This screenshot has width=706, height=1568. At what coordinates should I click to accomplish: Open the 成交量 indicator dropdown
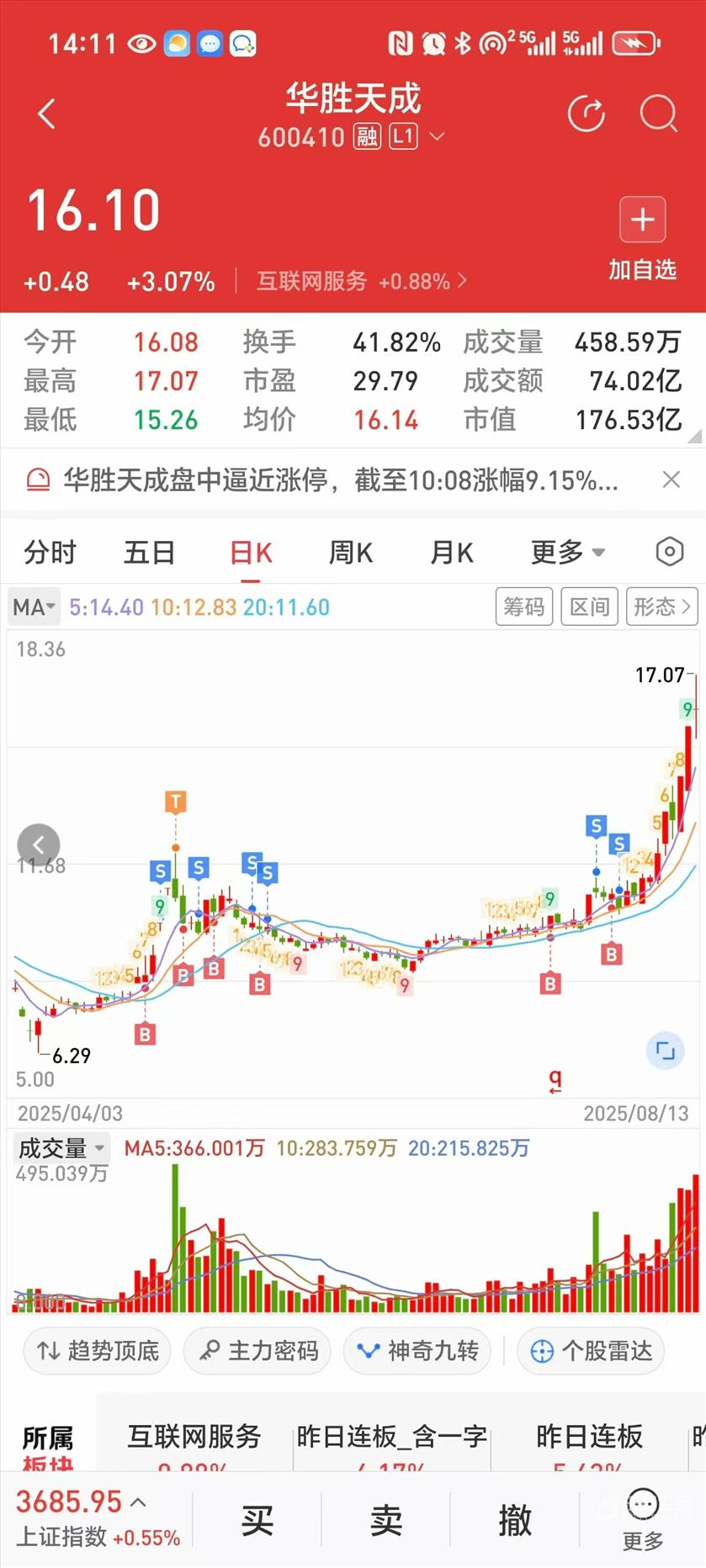pos(62,1148)
